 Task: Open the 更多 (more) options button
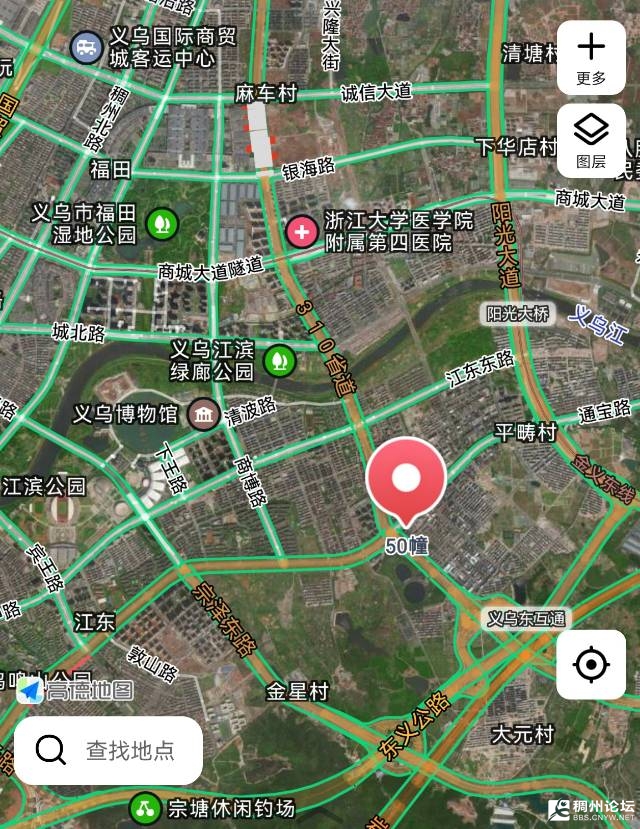coord(591,56)
